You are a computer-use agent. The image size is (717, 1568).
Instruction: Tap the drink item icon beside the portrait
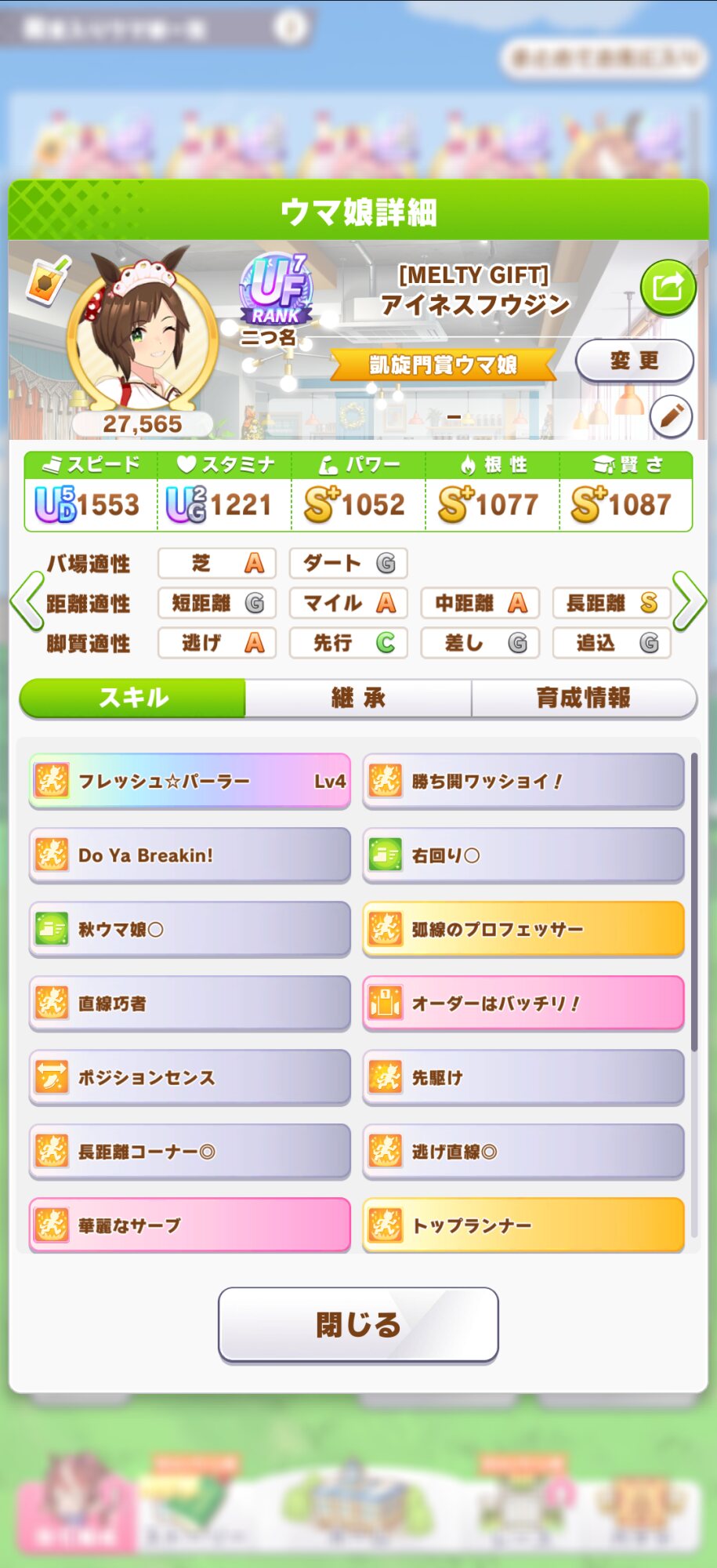pyautogui.click(x=47, y=281)
